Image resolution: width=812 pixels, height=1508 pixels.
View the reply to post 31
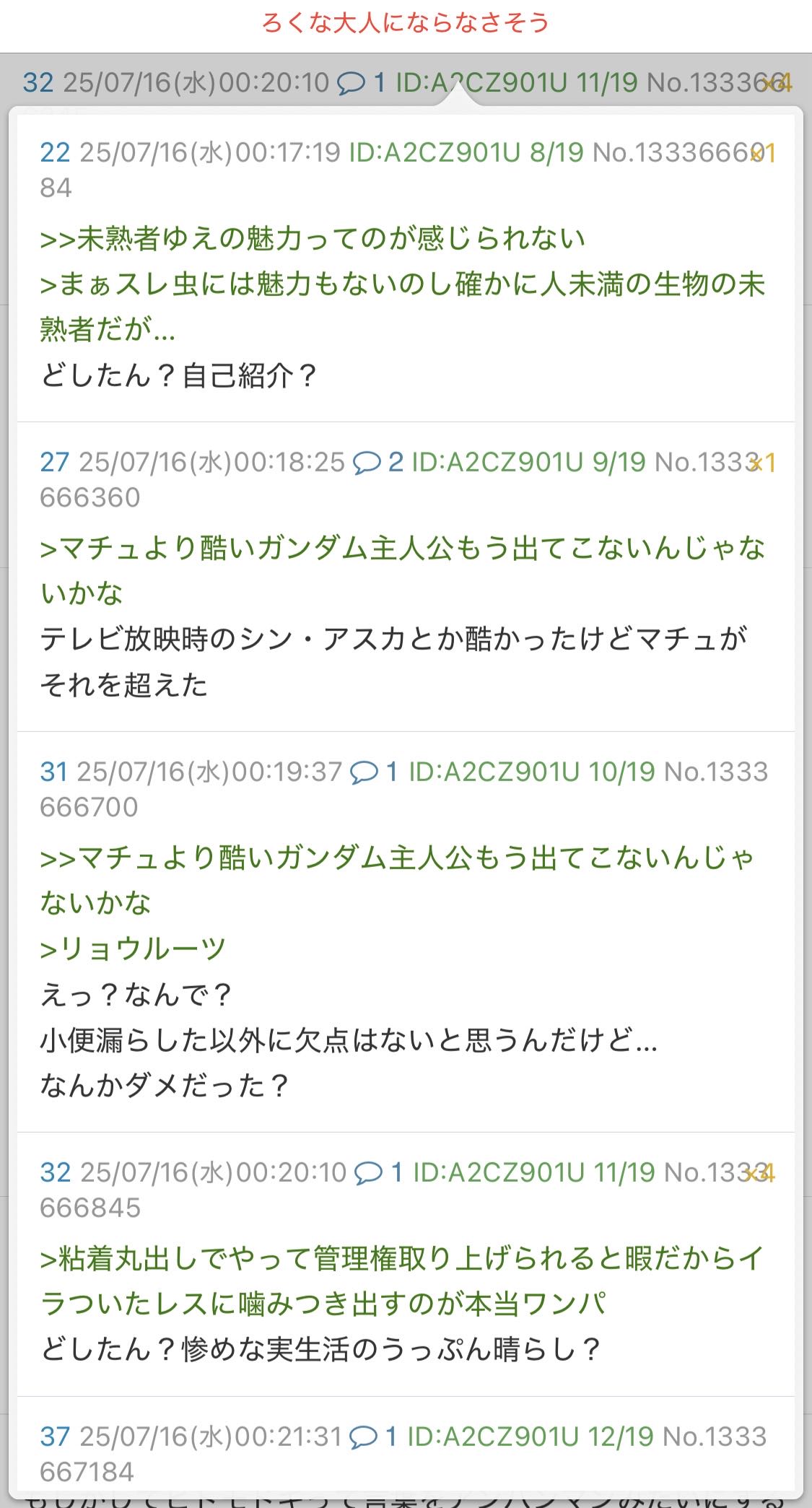pos(375,772)
